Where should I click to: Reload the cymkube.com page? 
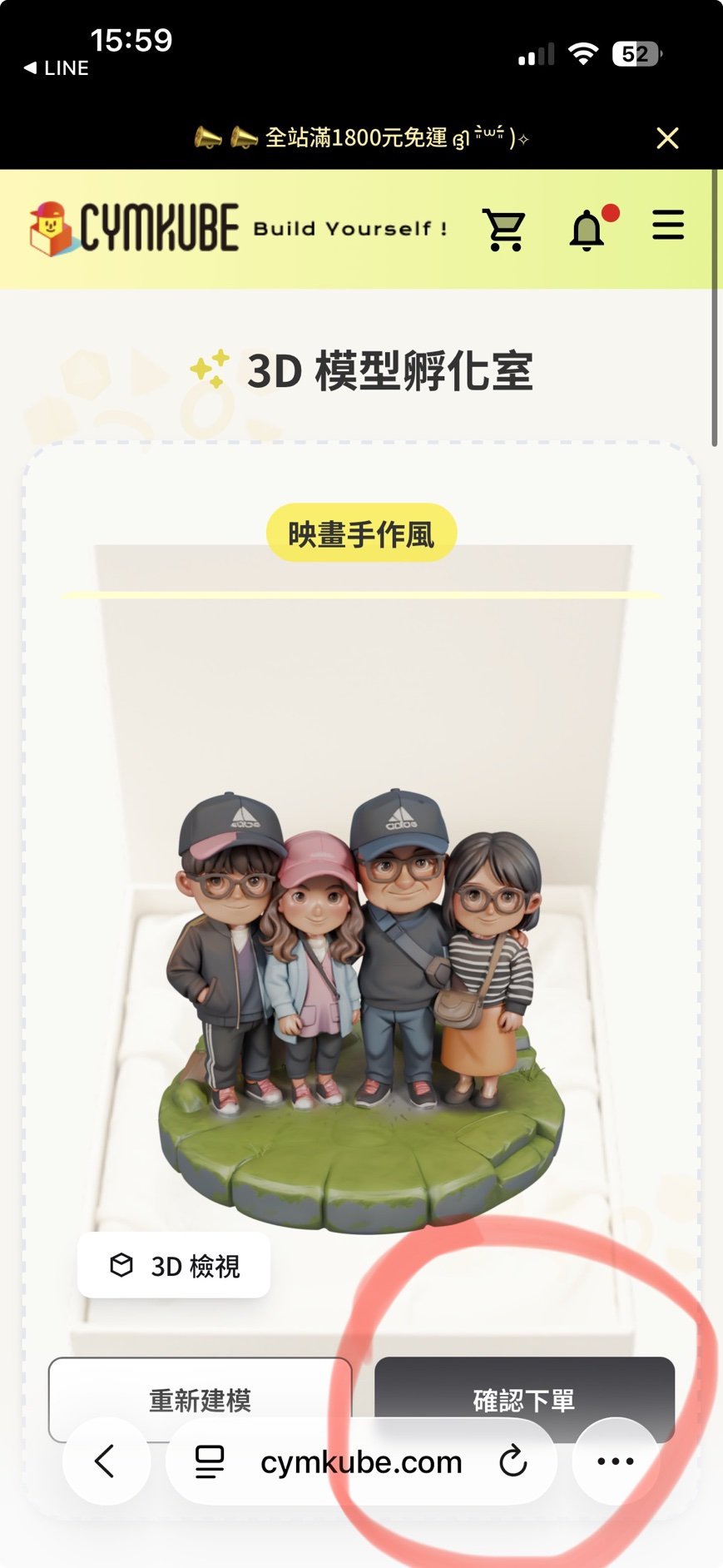pyautogui.click(x=513, y=1461)
